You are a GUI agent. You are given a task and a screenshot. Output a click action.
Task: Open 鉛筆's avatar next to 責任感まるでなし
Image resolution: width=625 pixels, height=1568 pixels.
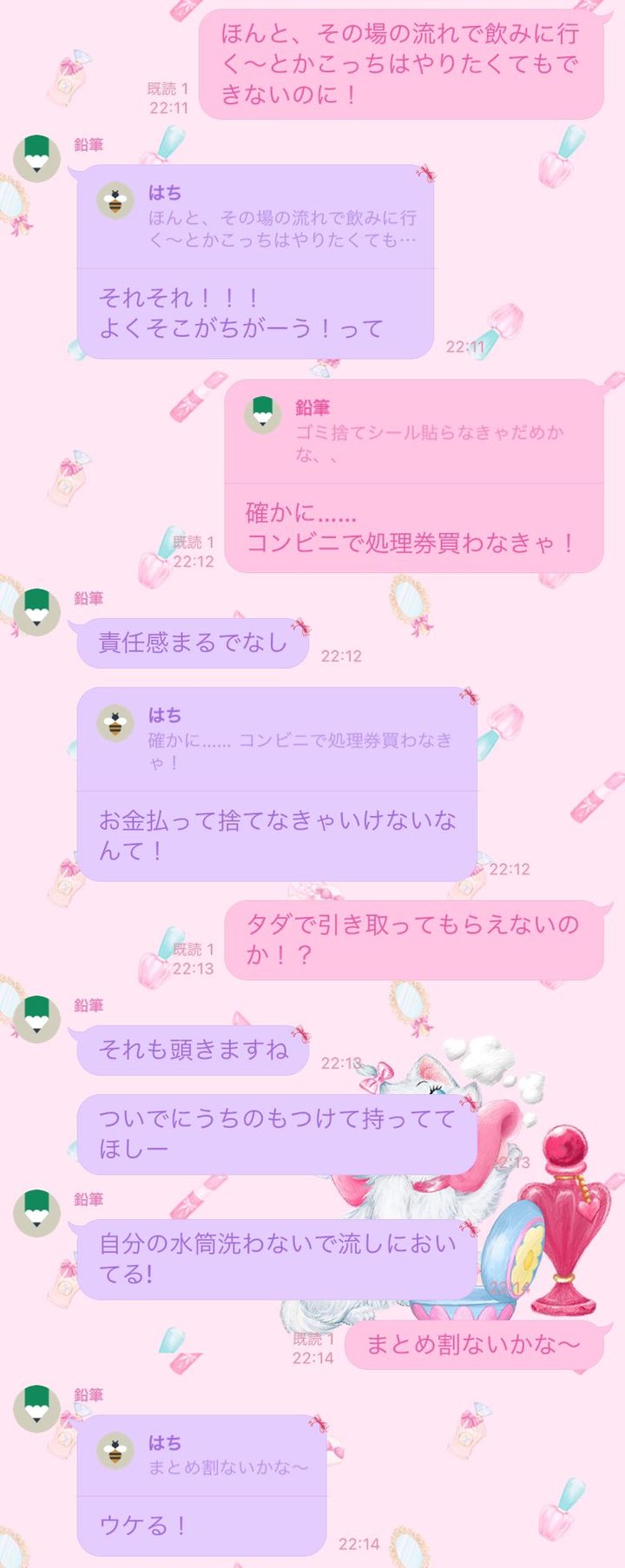click(x=36, y=612)
